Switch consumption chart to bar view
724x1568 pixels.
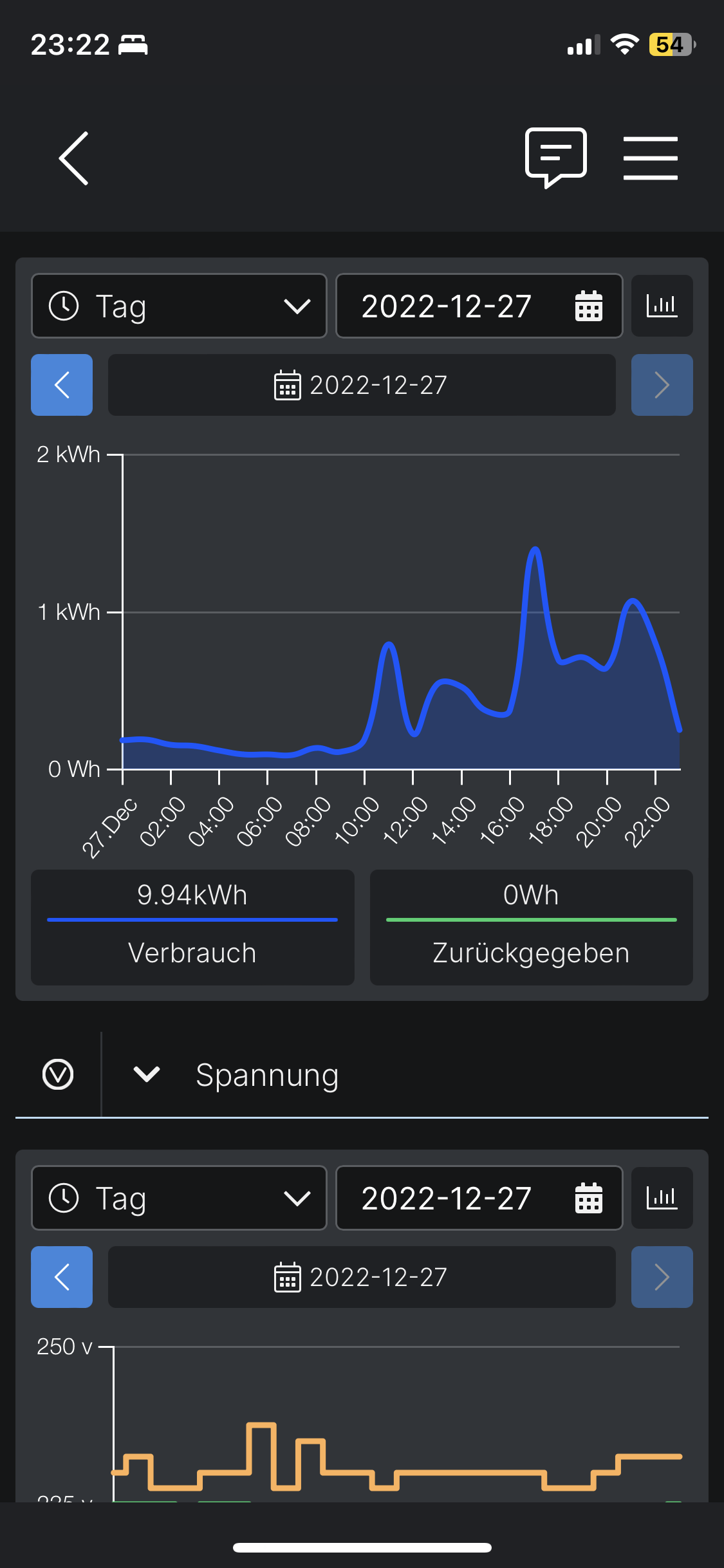click(662, 306)
